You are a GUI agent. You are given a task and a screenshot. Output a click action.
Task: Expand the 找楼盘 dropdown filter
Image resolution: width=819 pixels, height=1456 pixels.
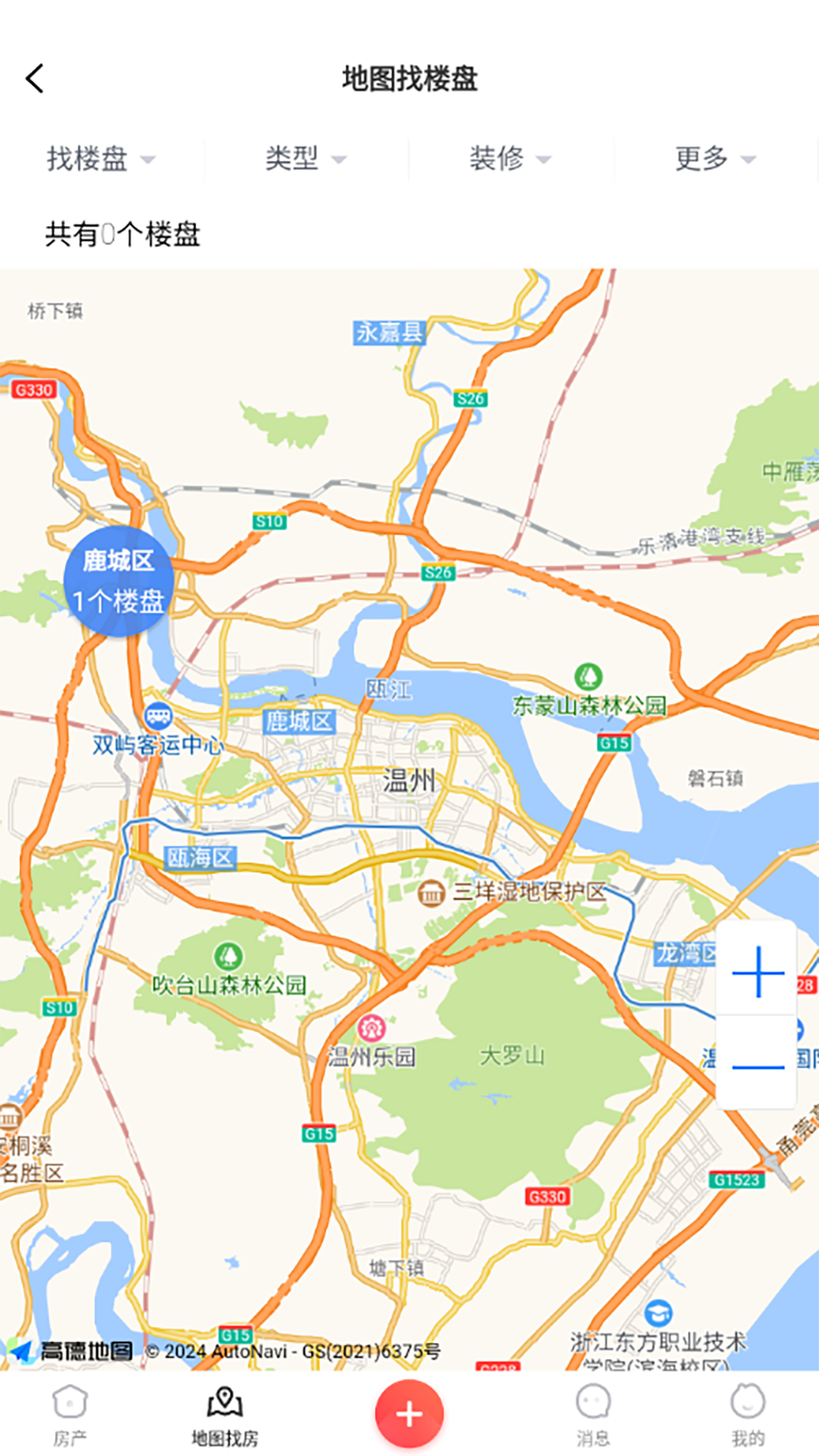click(x=101, y=158)
